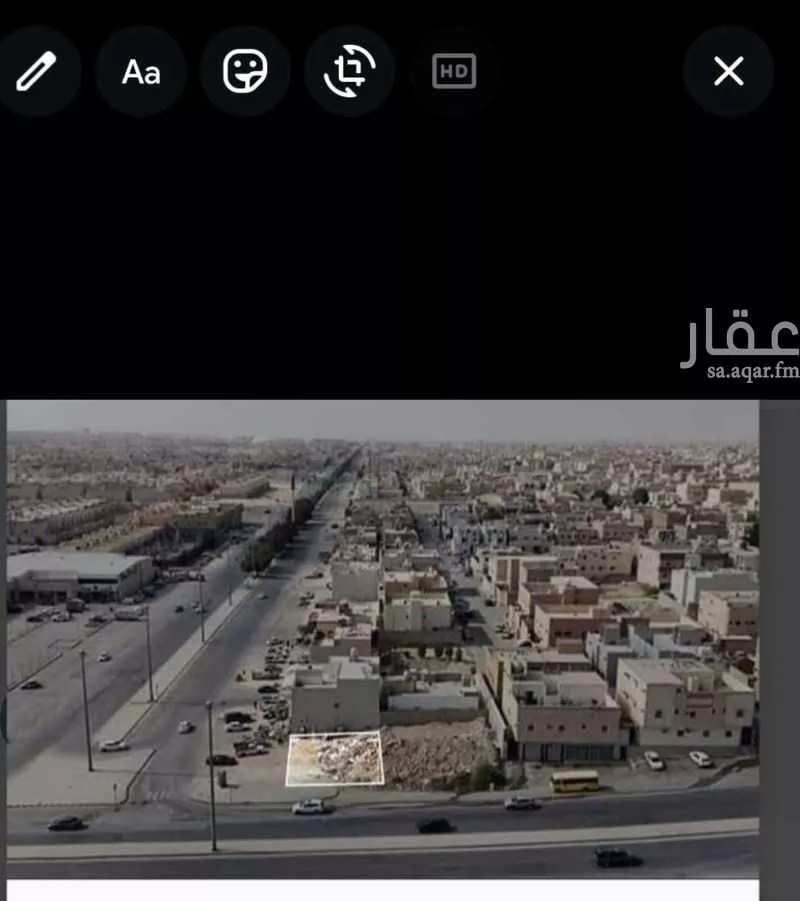Close the photo editor
The image size is (800, 901).
pos(728,71)
